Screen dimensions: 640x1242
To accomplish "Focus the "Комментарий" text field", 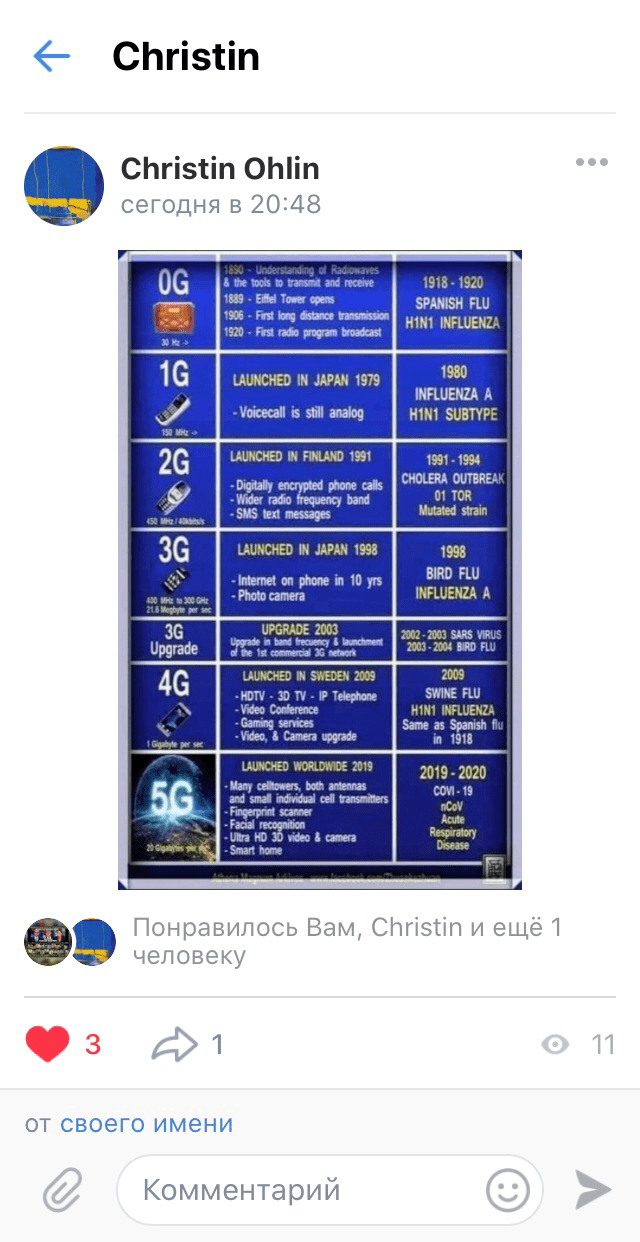I will tap(300, 1190).
